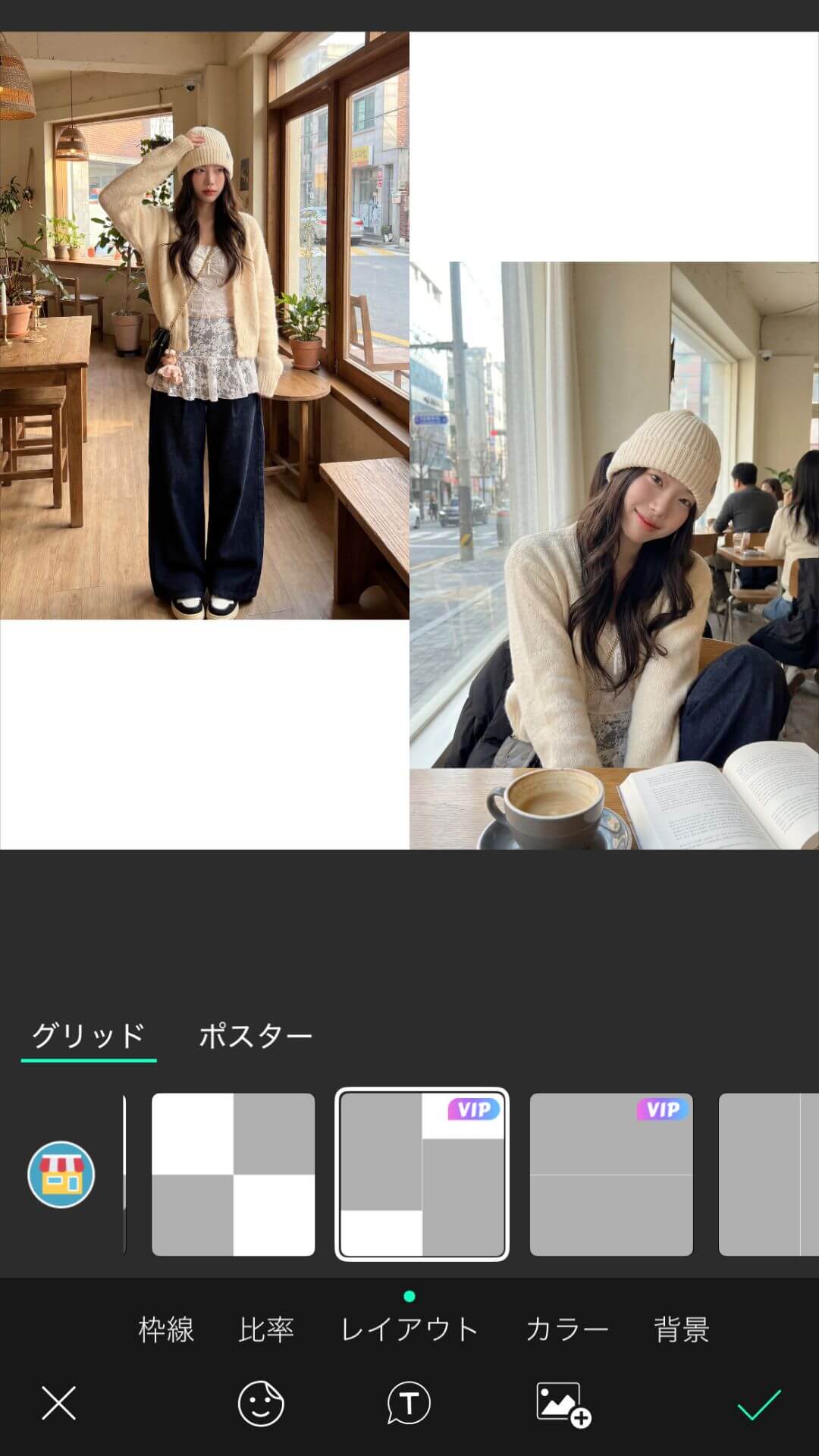819x1456 pixels.
Task: Switch to the グリッド tab
Action: point(88,1036)
